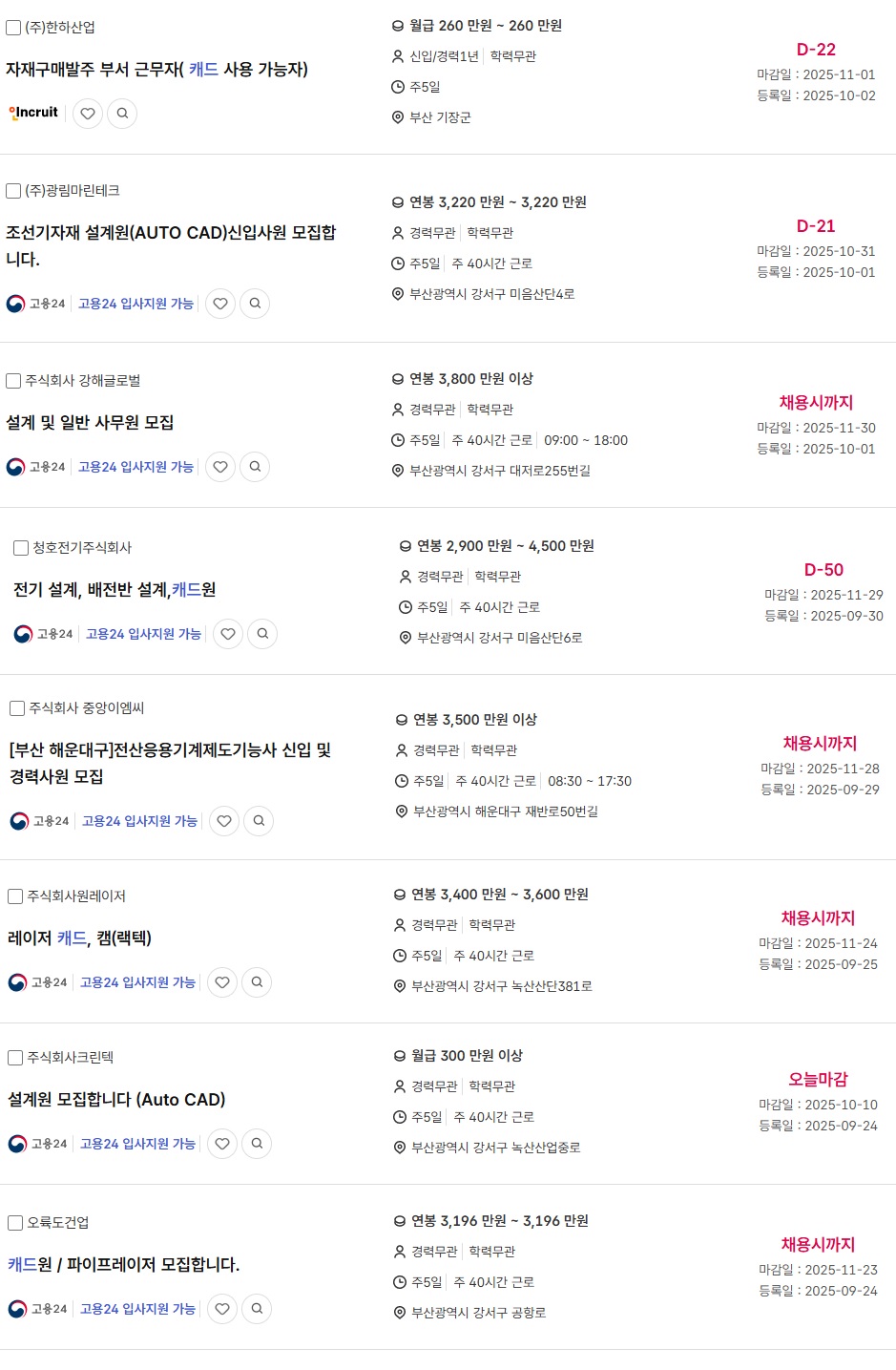Screen dimensions: 896x1370
Task: Open 조선기자재 설계원(AUTO CAD) job posting
Action: point(171,233)
